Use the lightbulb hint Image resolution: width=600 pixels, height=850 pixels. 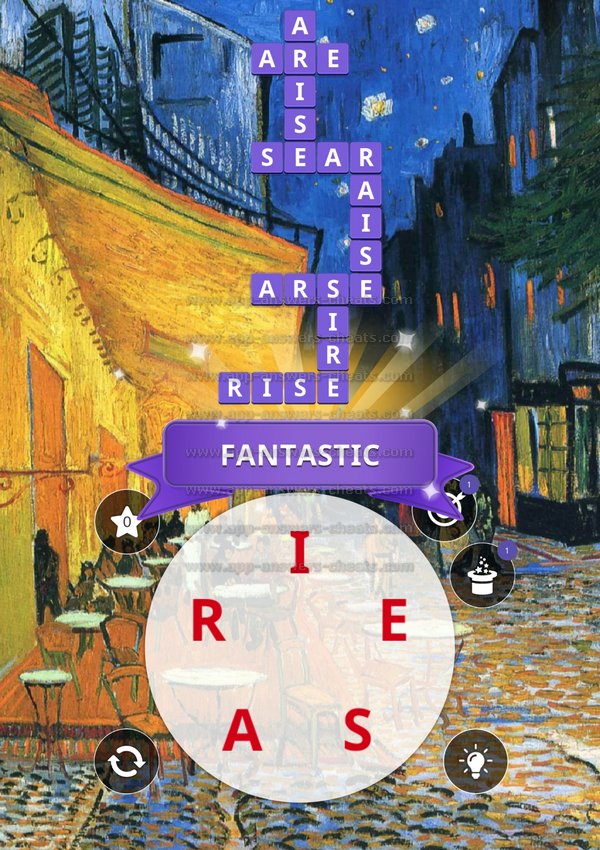click(475, 762)
